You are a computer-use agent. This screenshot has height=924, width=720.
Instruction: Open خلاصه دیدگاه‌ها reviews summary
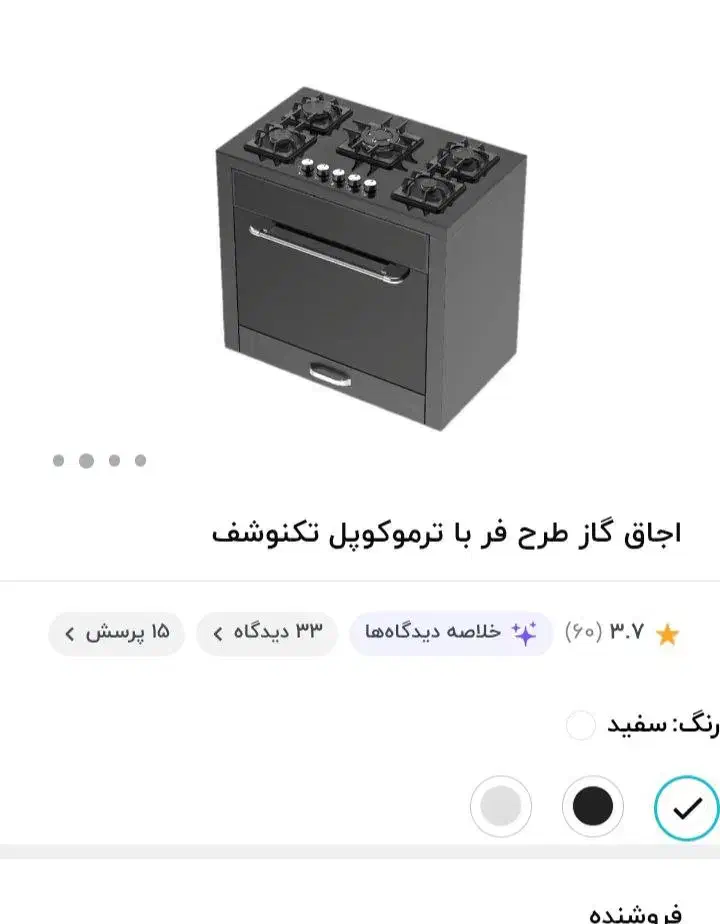(451, 633)
